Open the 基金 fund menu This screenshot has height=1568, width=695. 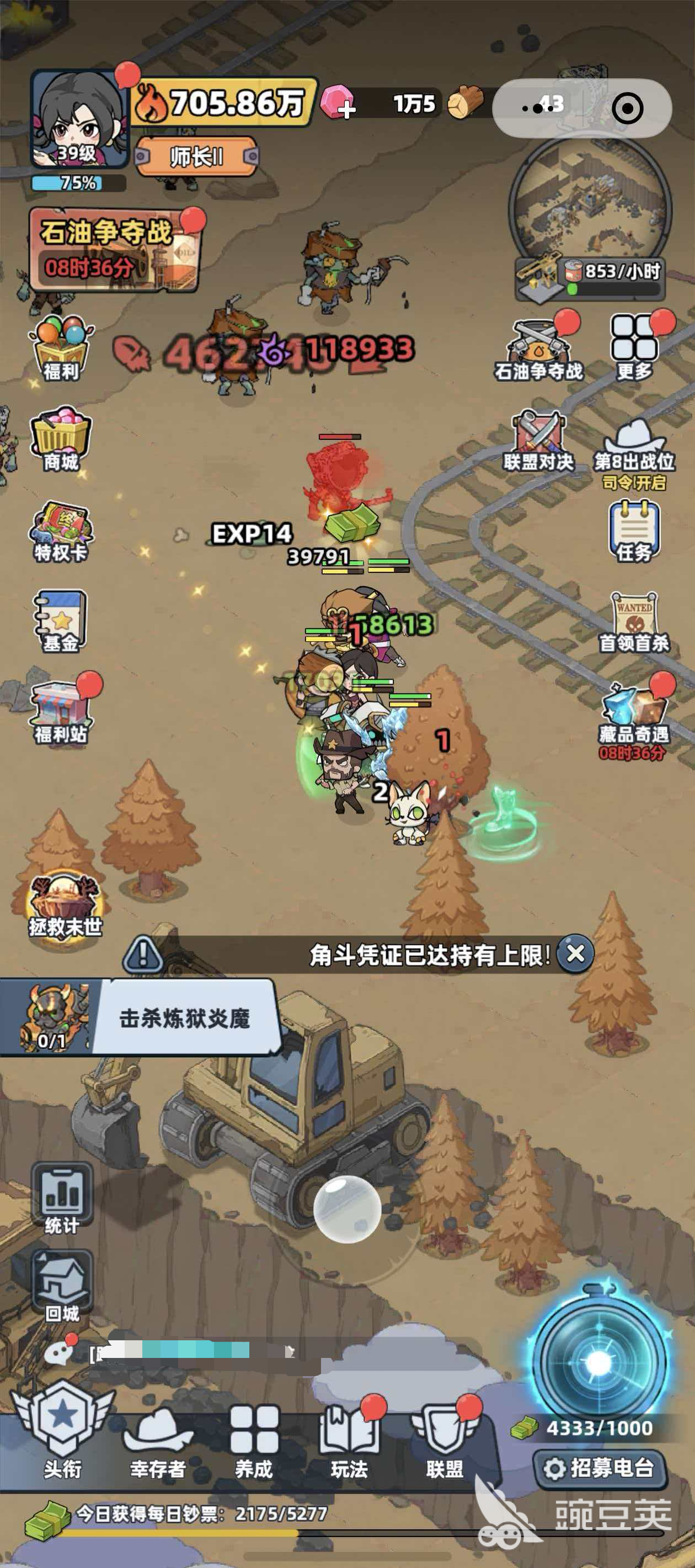coord(61,621)
